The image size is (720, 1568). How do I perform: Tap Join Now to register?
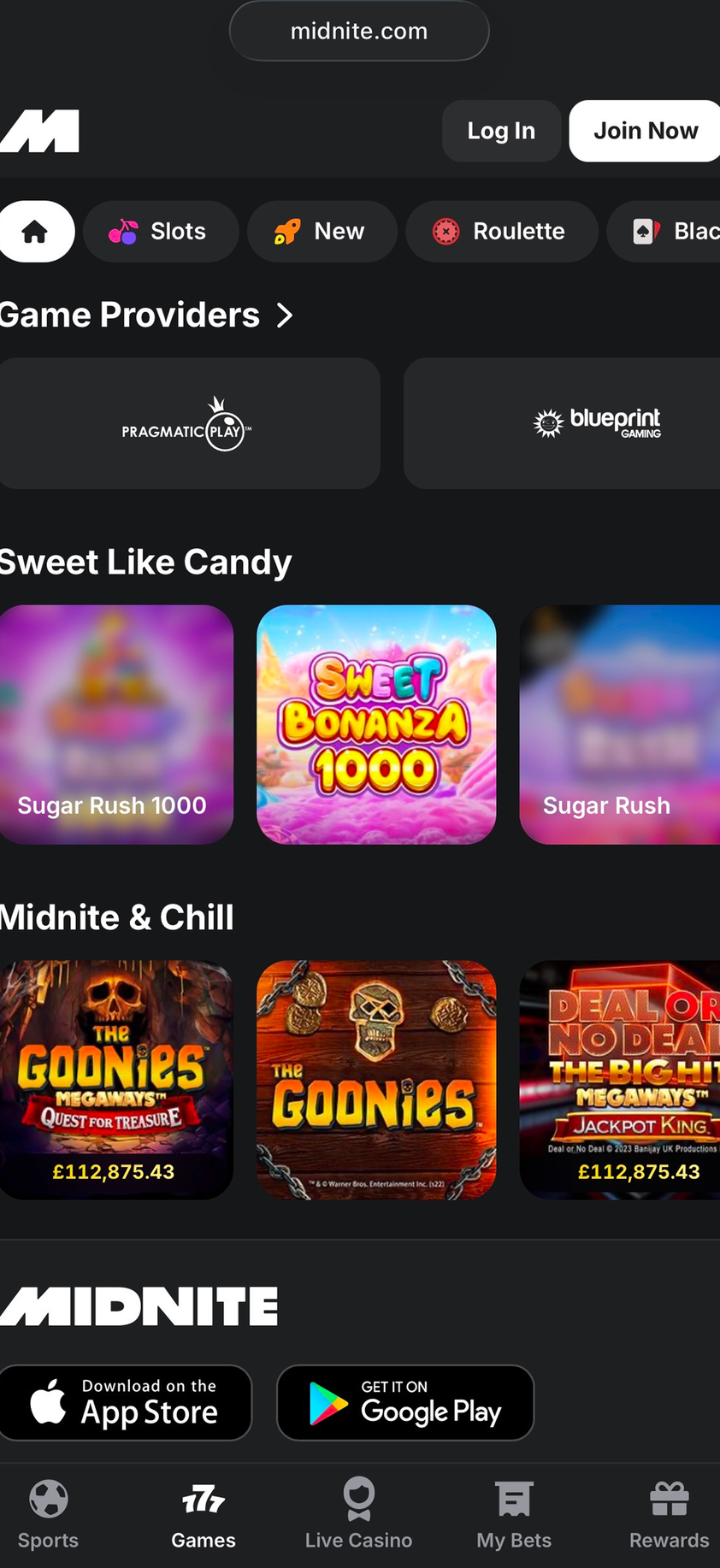coord(645,131)
